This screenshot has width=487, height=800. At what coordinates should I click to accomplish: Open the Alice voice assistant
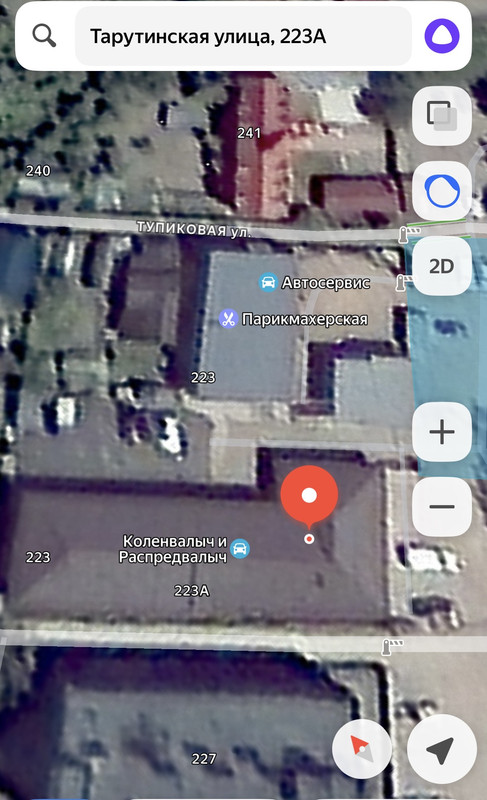(442, 36)
